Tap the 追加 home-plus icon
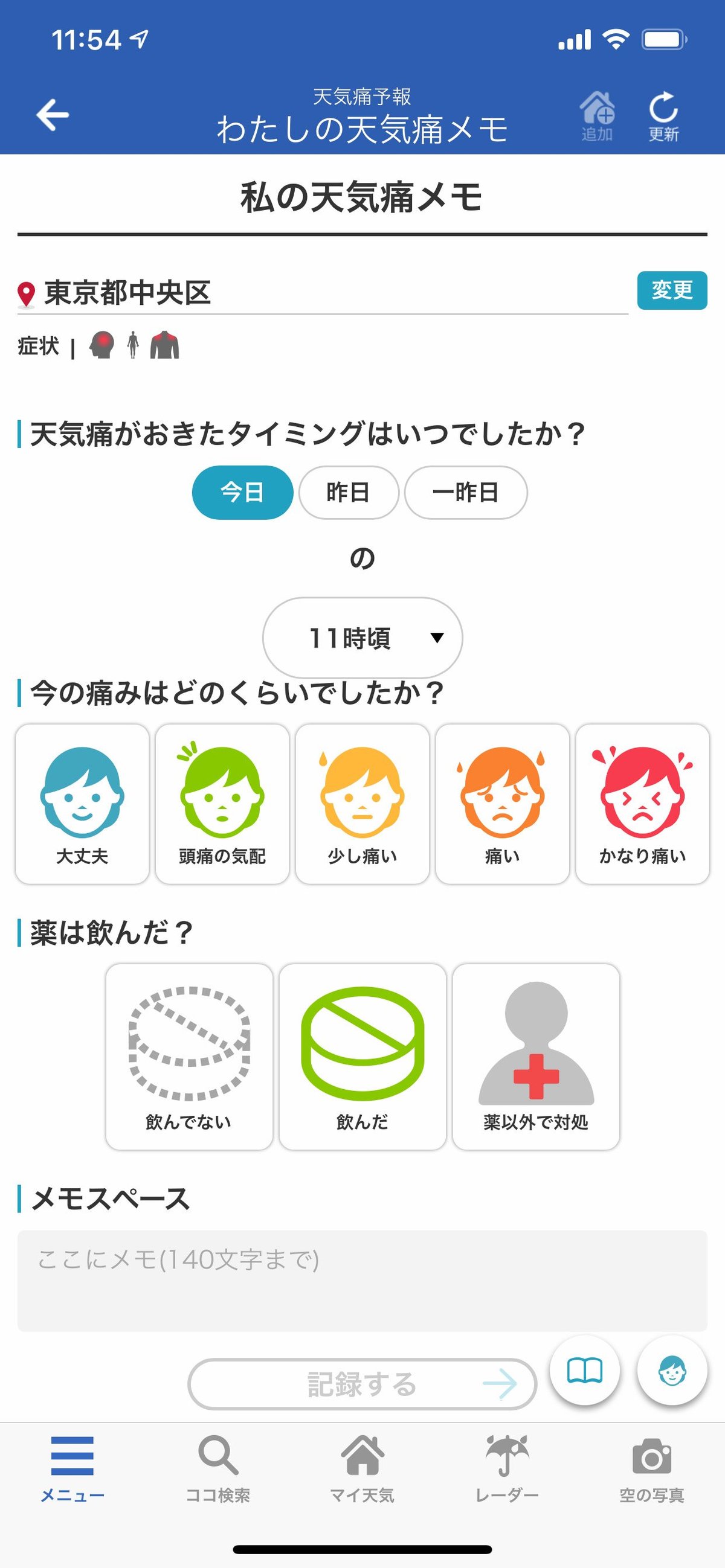 coord(596,116)
